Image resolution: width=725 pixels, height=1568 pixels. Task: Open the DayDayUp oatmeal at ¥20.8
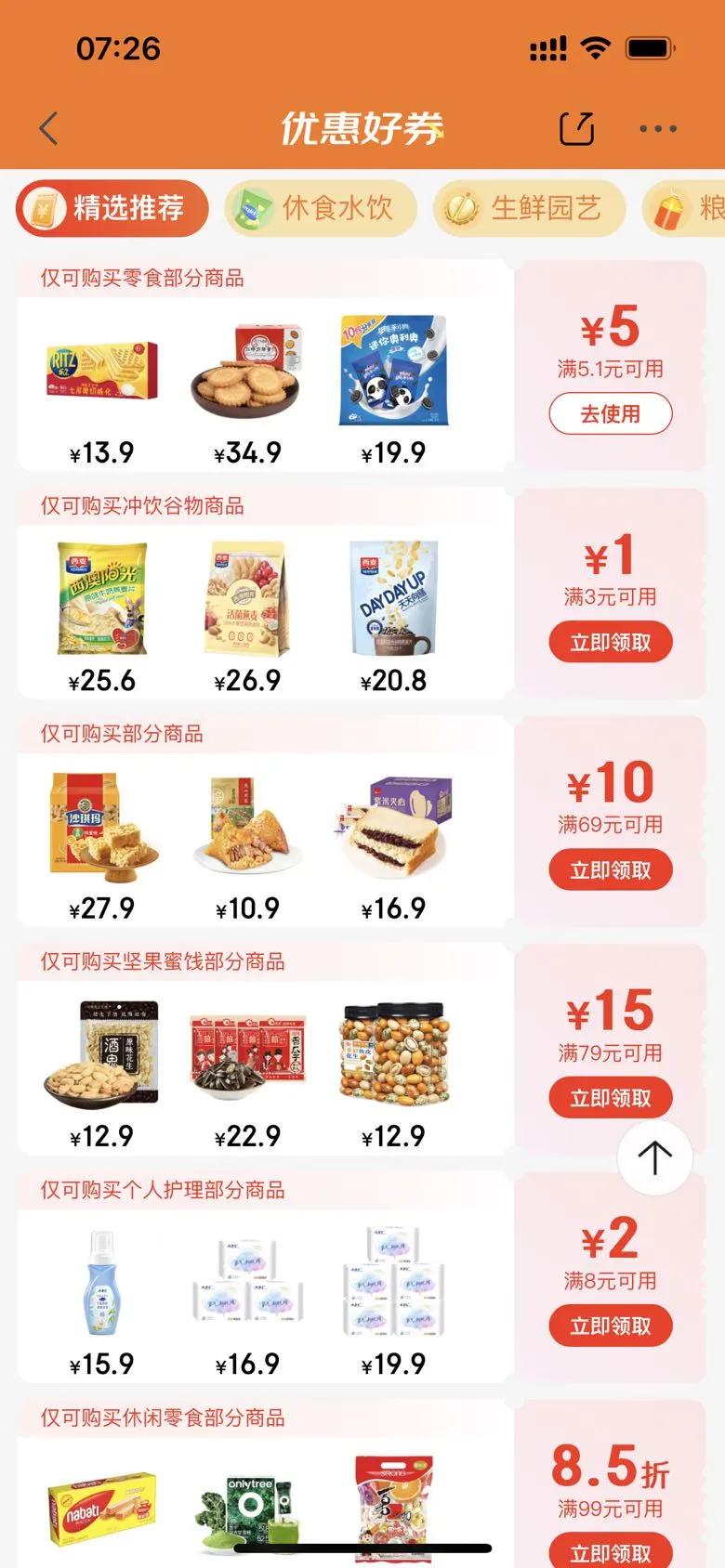(394, 599)
